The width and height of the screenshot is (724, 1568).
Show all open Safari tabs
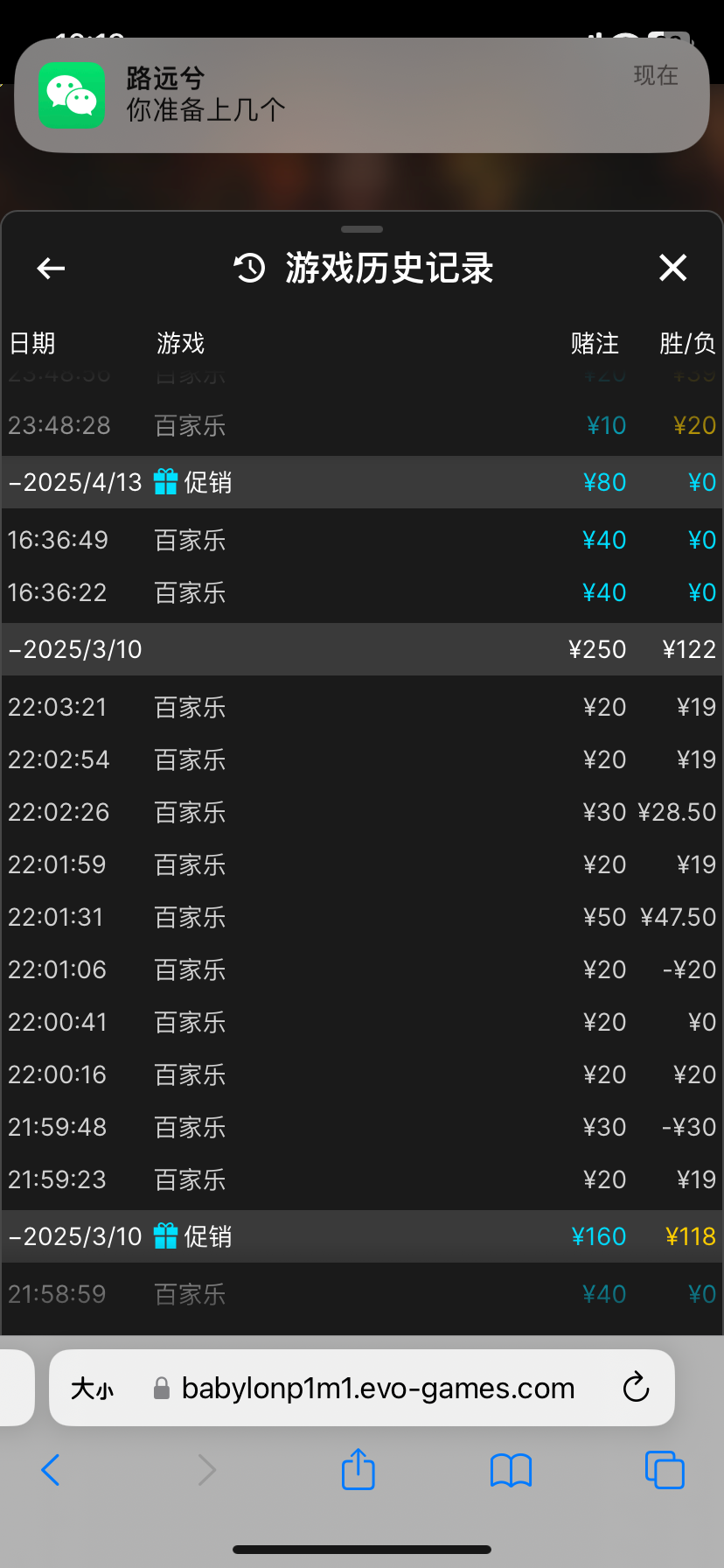[x=664, y=1470]
